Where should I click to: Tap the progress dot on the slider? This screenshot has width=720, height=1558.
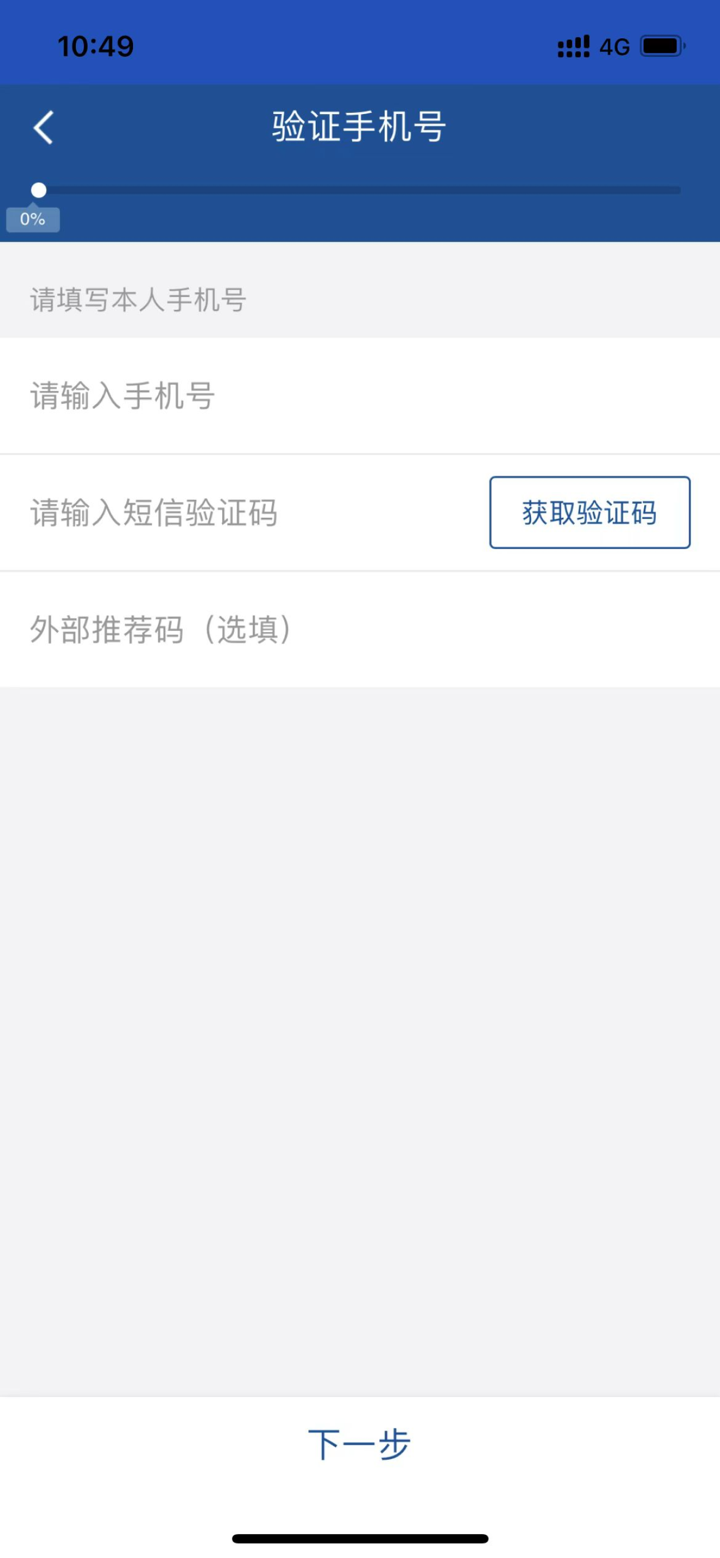tap(38, 189)
